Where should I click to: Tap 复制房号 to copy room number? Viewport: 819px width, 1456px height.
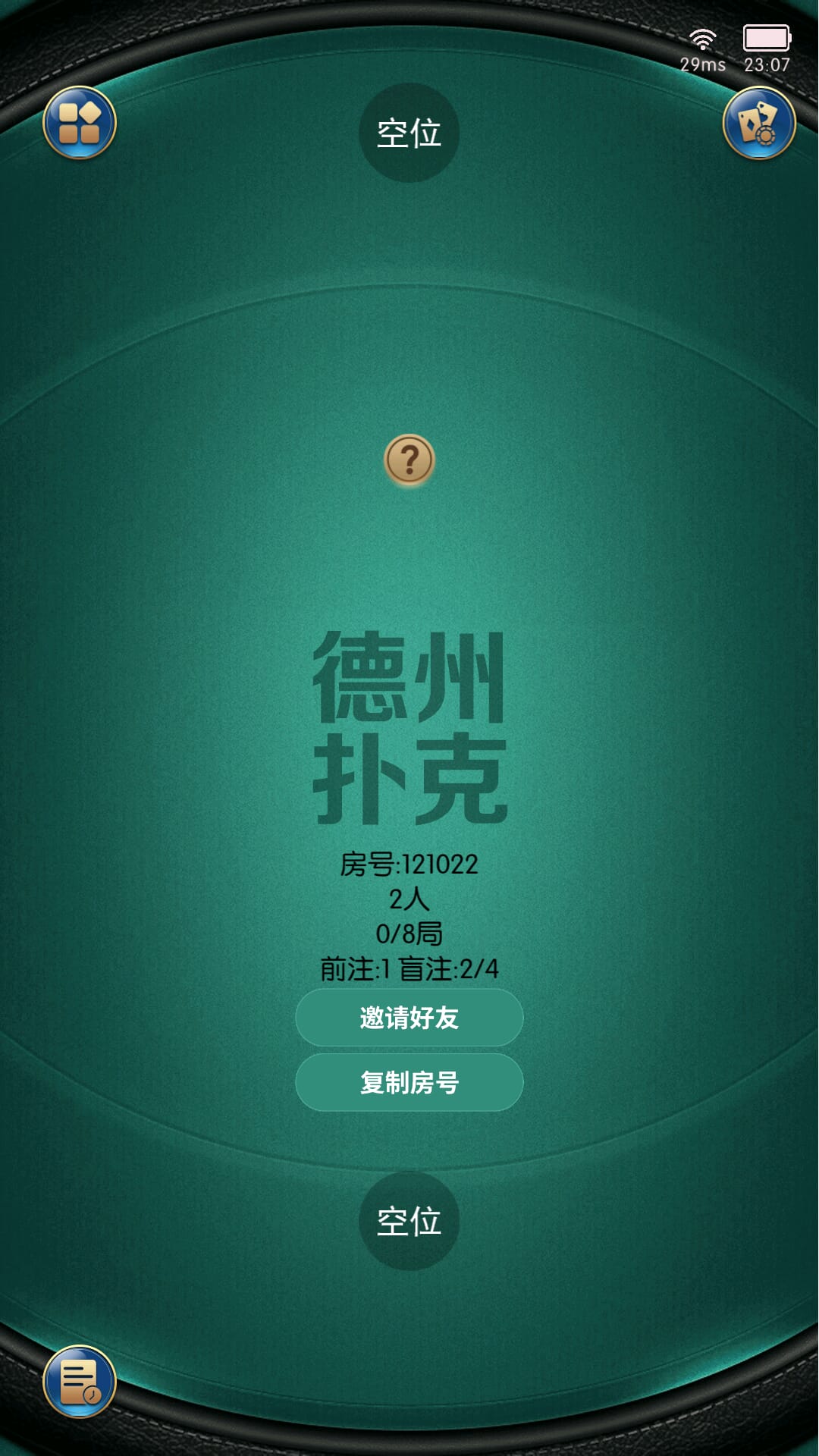(409, 1082)
